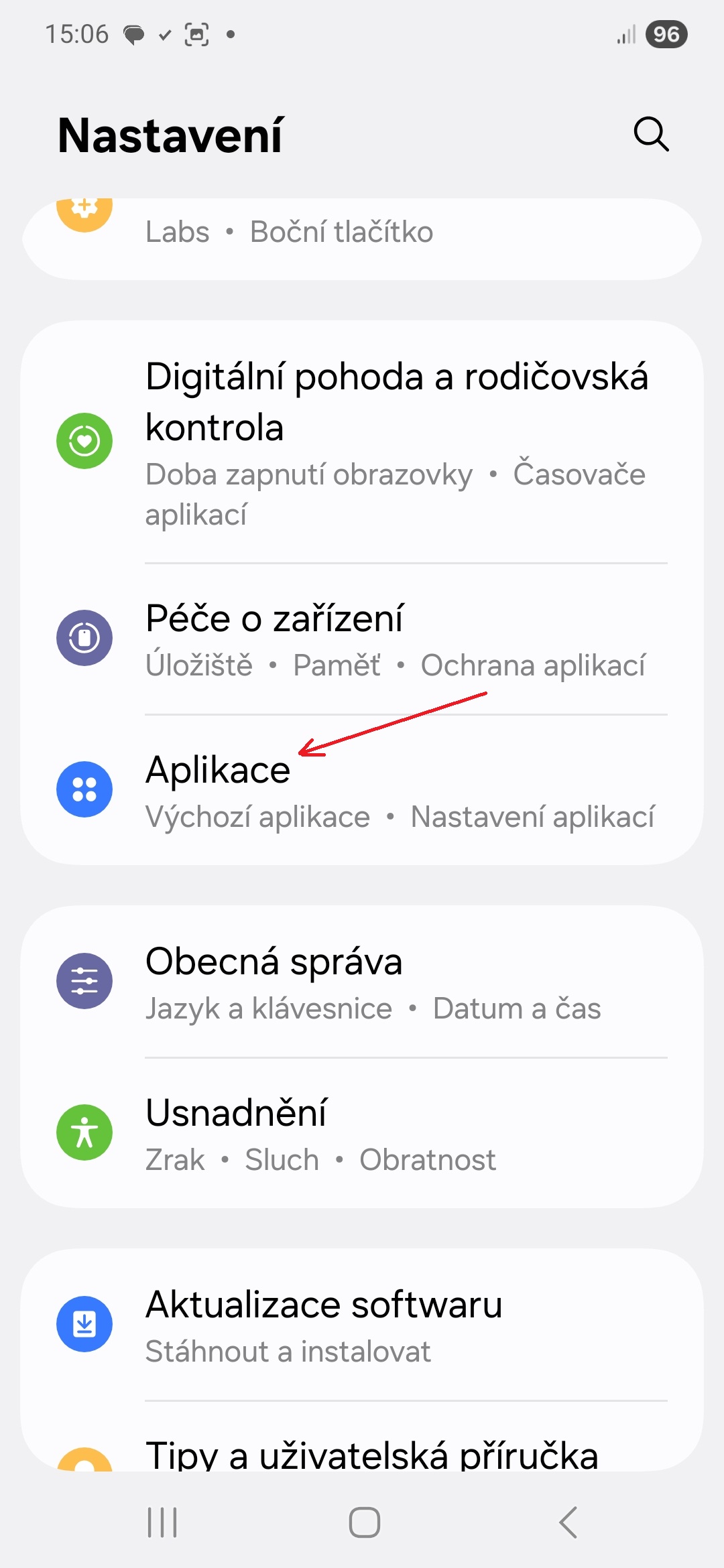The height and width of the screenshot is (1568, 724).
Task: Show recent apps from navigation bar
Action: (162, 1522)
